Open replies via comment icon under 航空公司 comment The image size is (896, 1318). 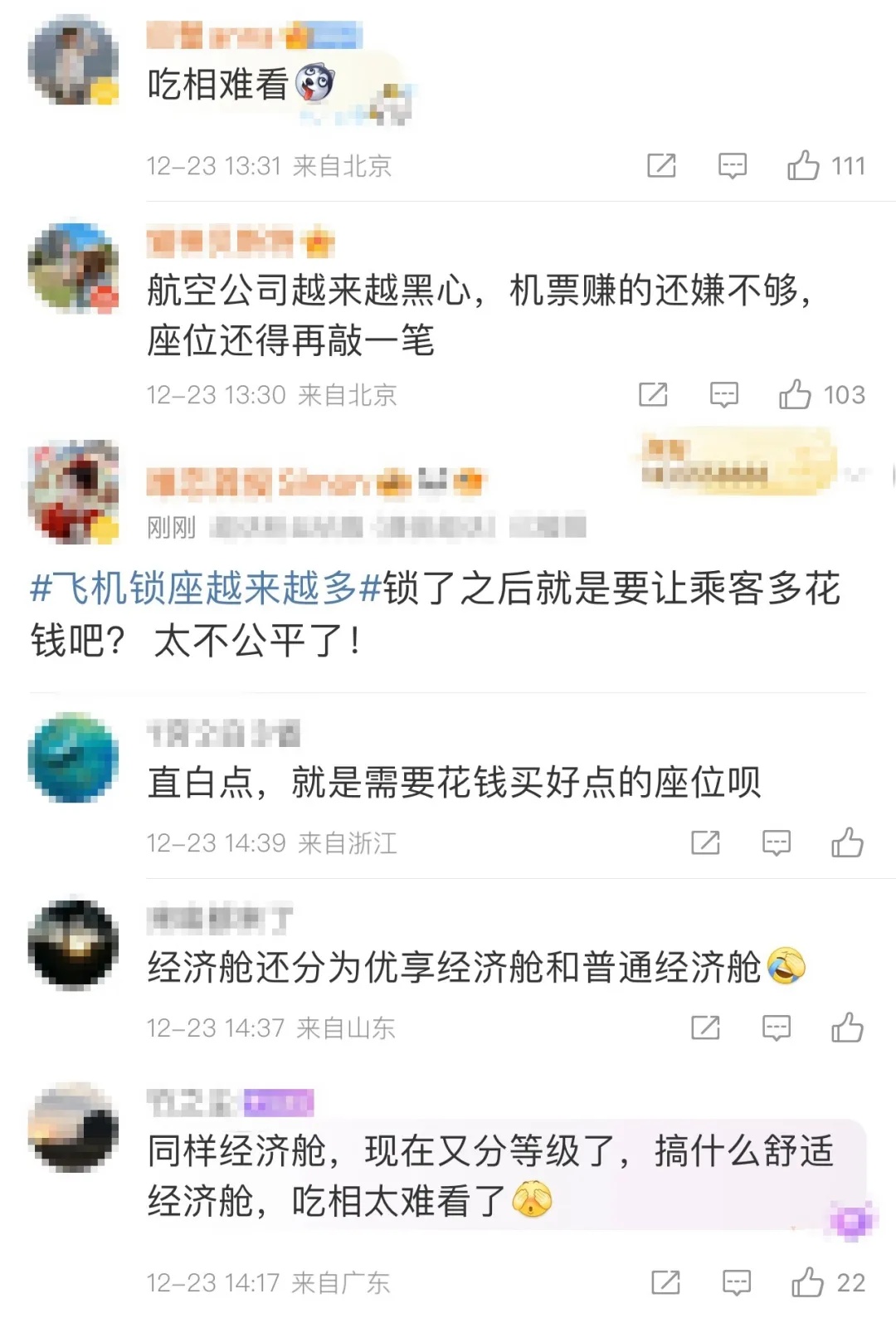(723, 393)
